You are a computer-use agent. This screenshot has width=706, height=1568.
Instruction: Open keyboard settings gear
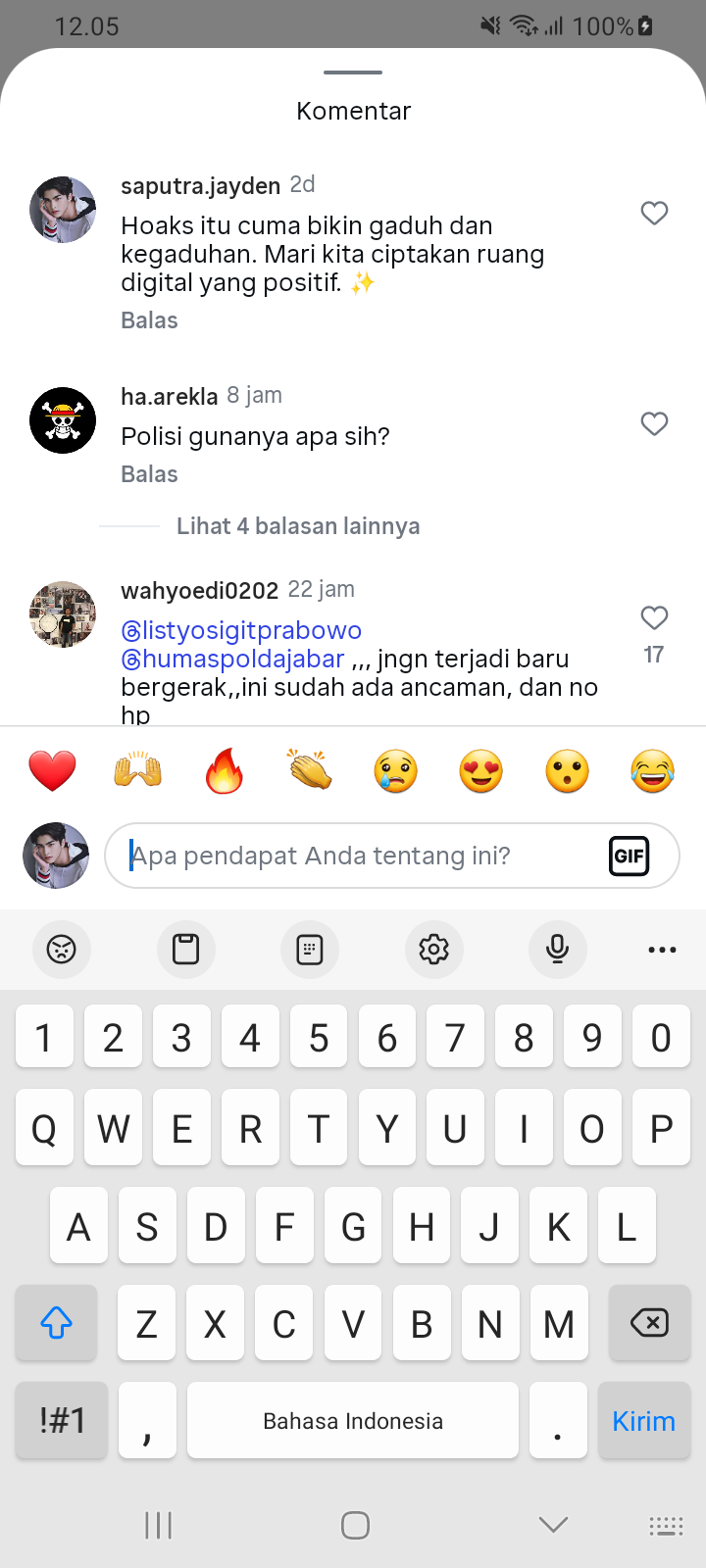click(x=433, y=949)
